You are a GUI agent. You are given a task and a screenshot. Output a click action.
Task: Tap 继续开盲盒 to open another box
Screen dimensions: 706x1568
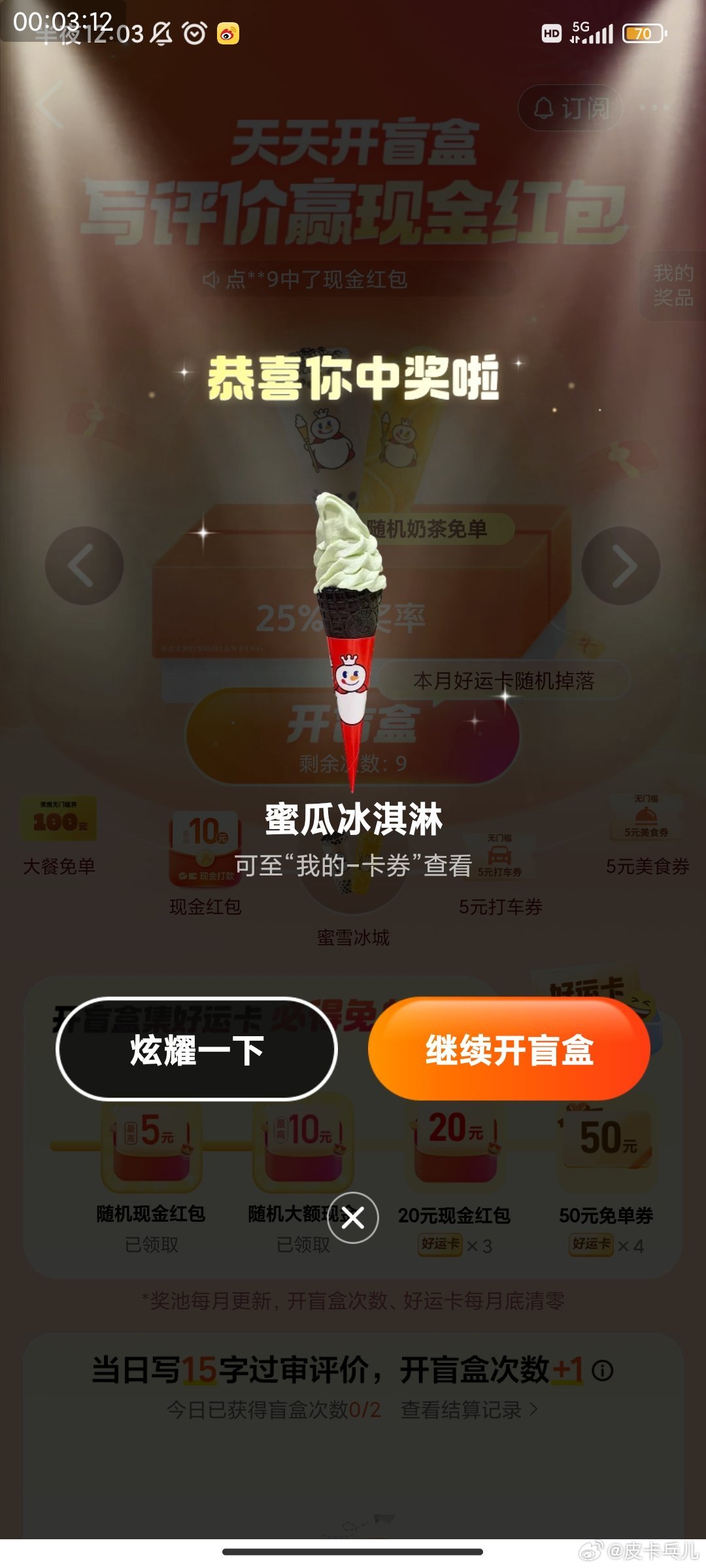(x=509, y=1049)
